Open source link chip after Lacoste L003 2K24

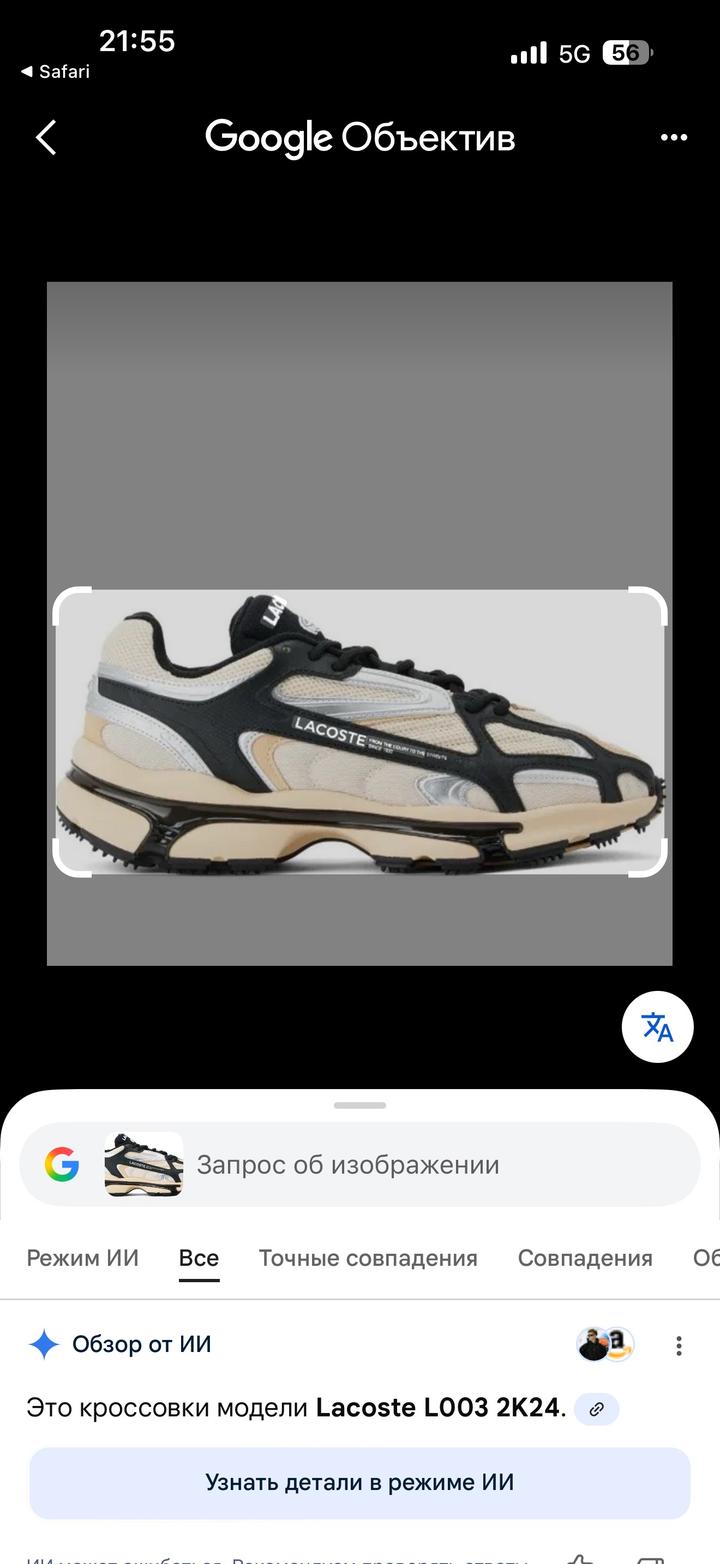tap(596, 1409)
